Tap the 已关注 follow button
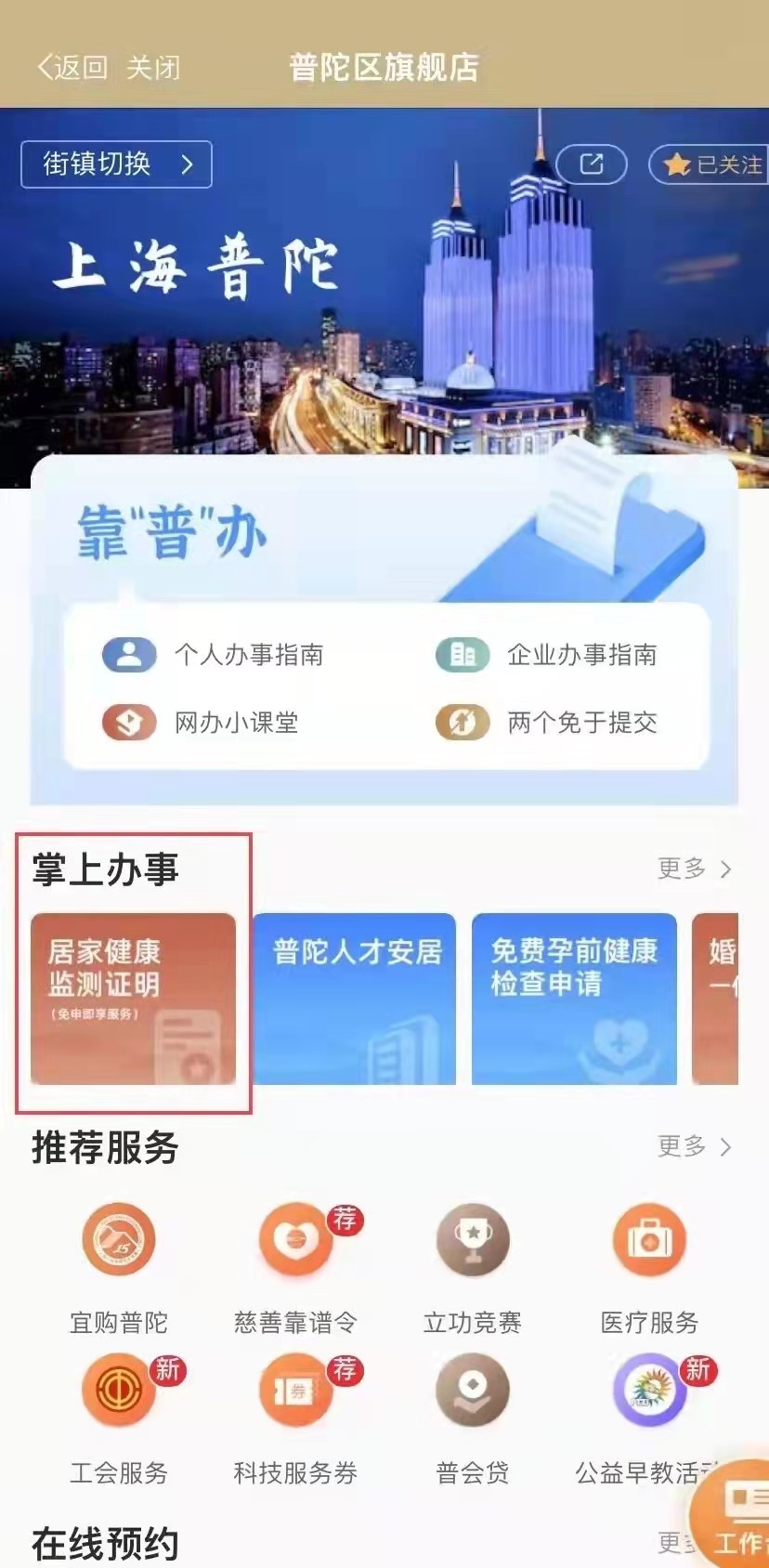The width and height of the screenshot is (769, 1568). coord(711,165)
